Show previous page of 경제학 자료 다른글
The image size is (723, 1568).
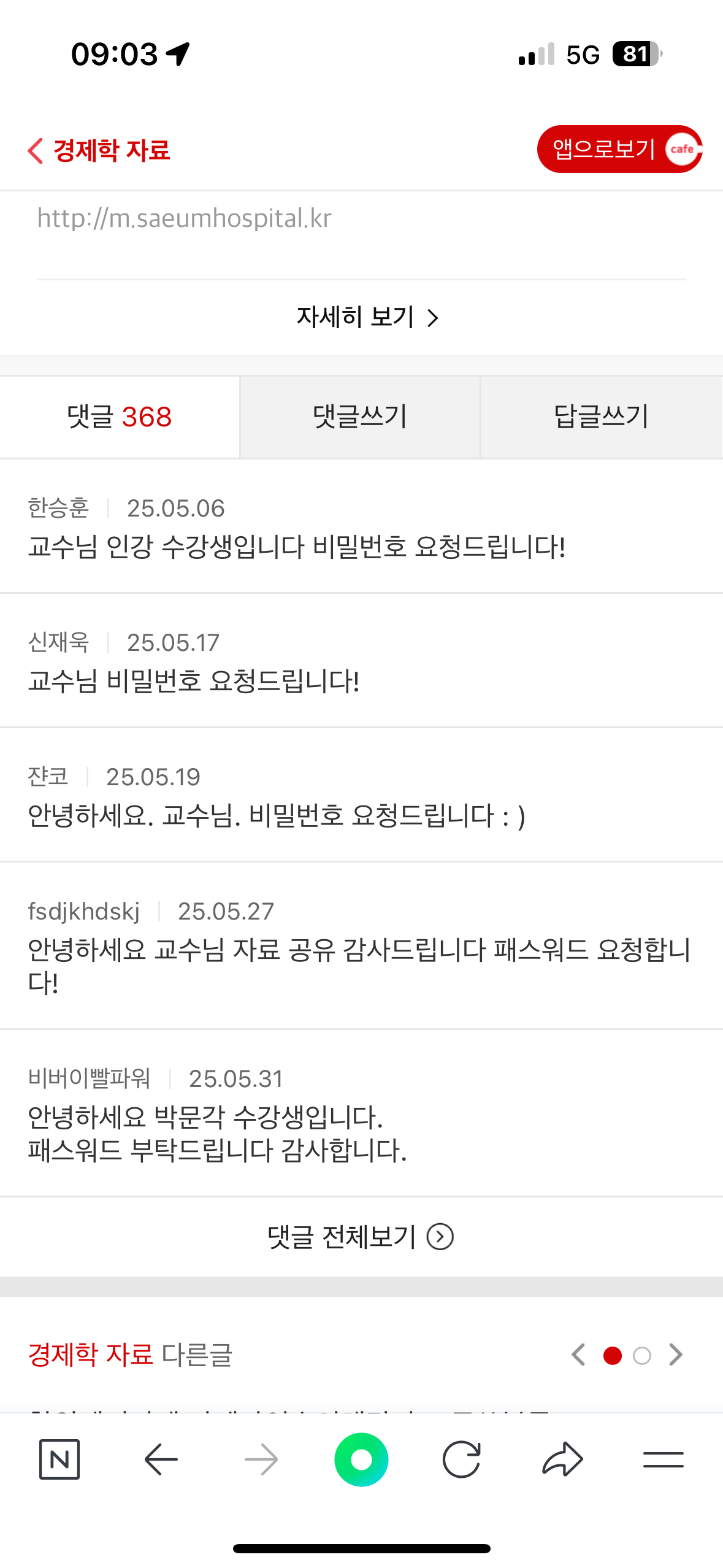[578, 1355]
